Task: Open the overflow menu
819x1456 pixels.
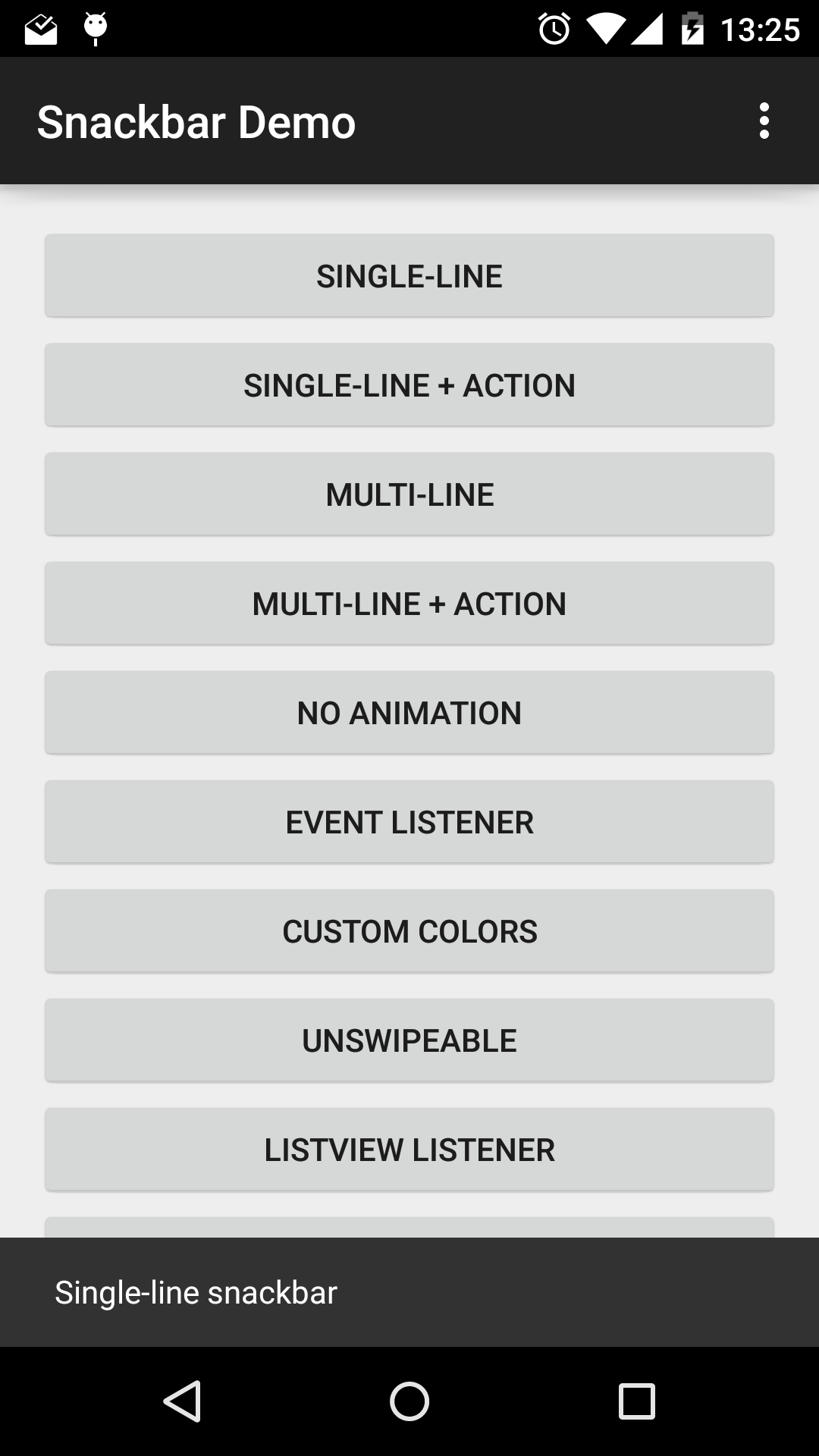Action: pos(764,121)
